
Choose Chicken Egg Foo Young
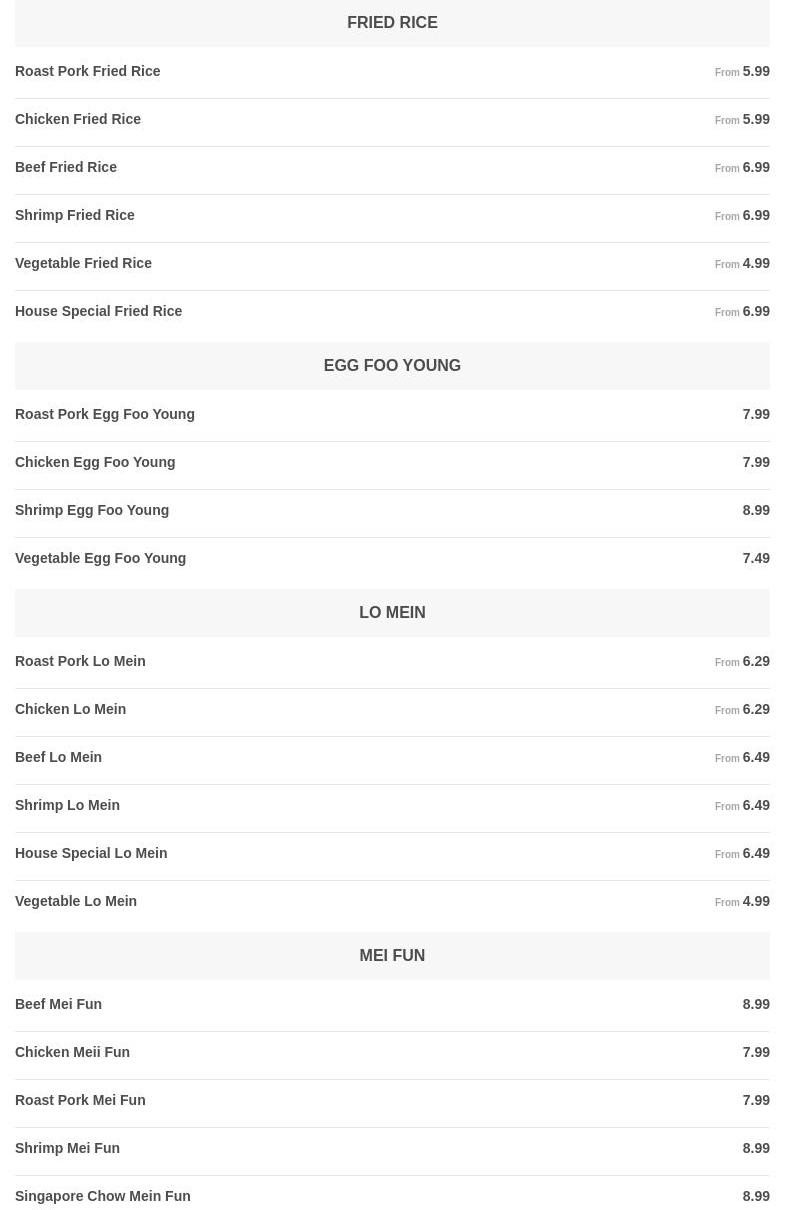coord(95,462)
